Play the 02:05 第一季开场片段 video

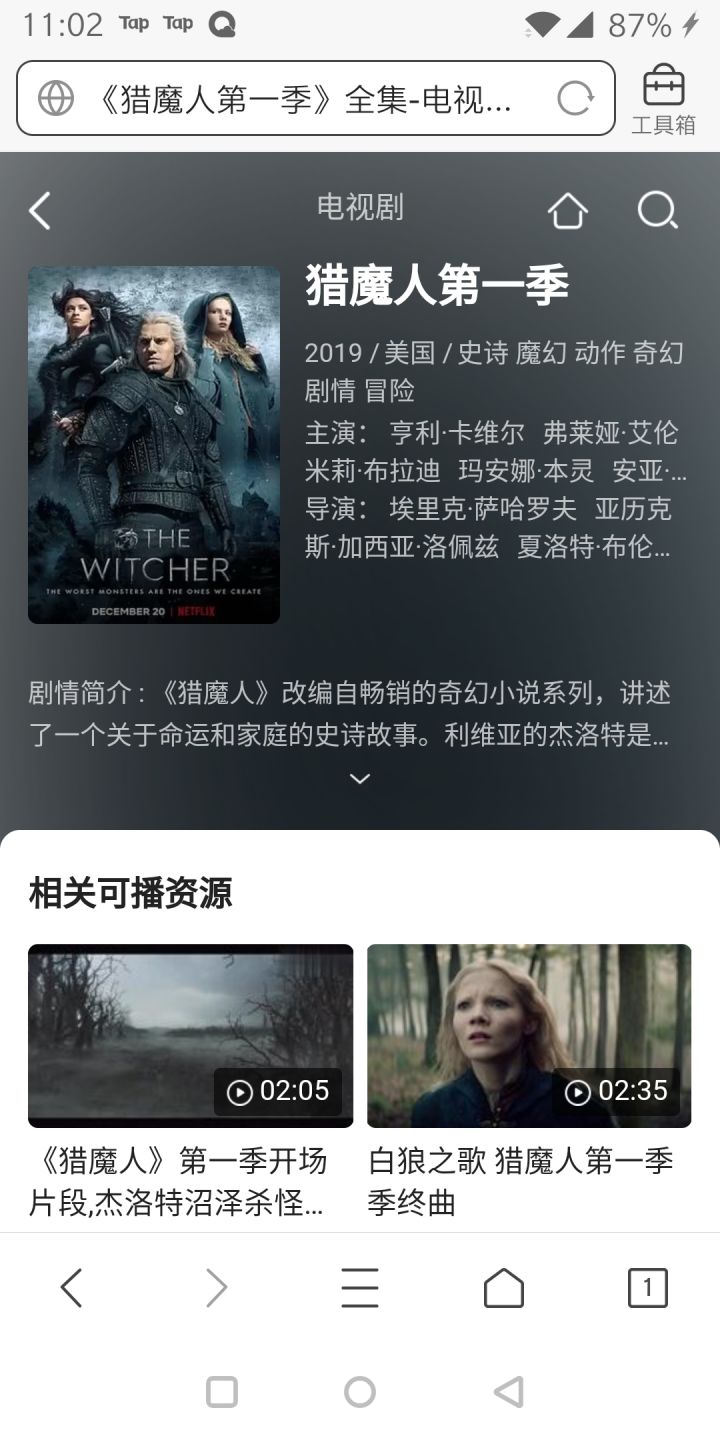pyautogui.click(x=190, y=1036)
